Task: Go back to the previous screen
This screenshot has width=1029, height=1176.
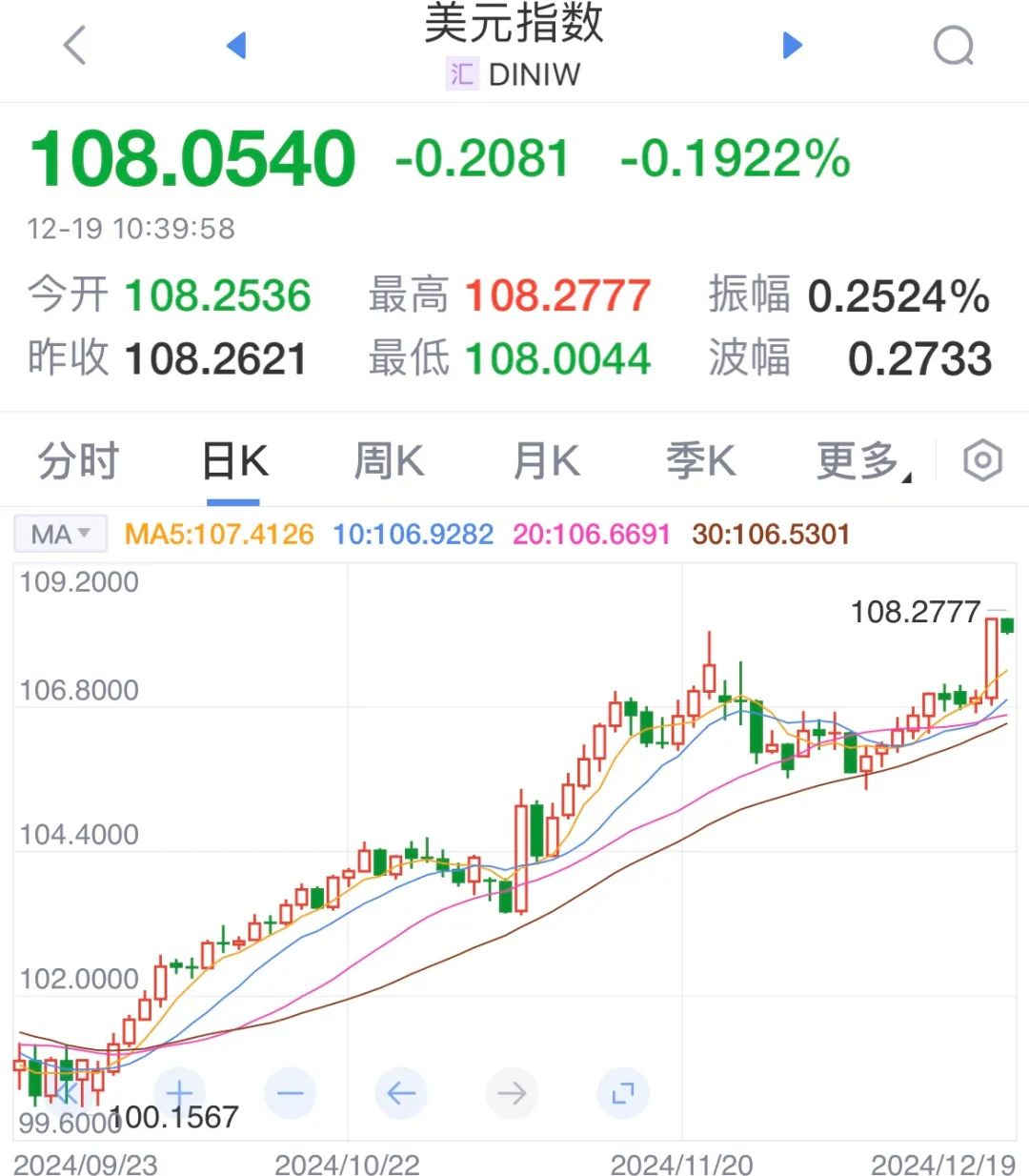Action: click(x=74, y=45)
